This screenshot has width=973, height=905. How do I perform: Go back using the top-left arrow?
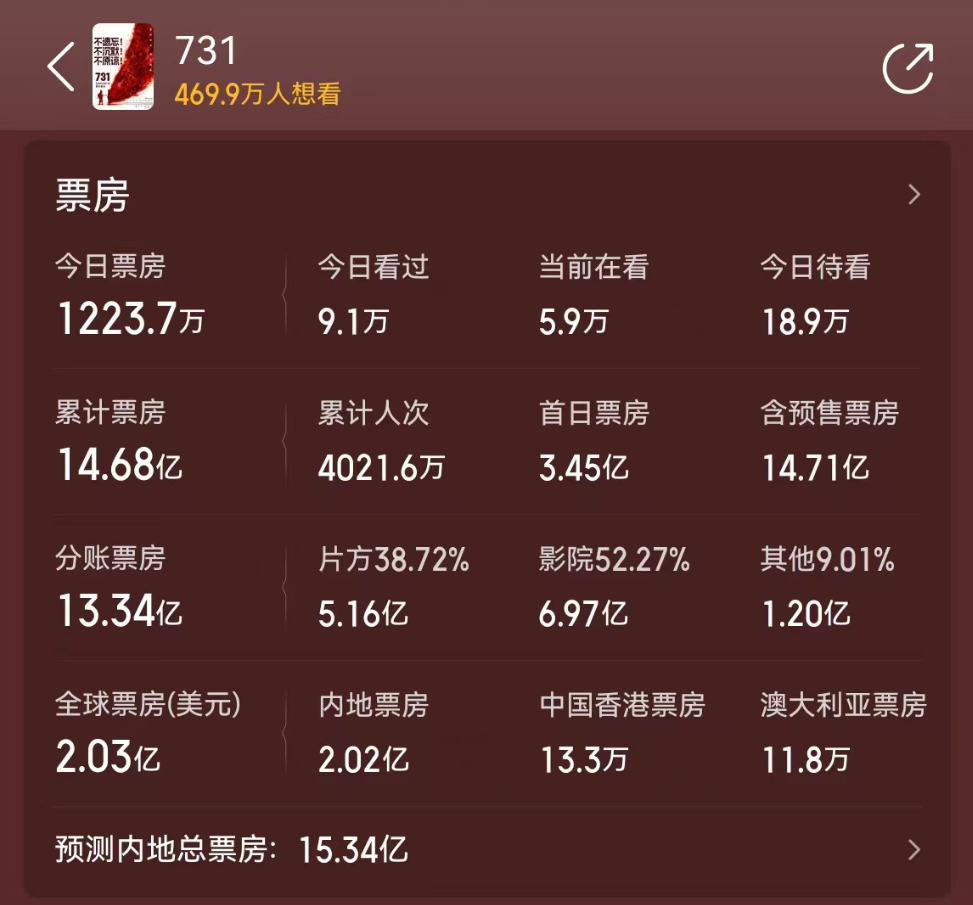coord(61,68)
